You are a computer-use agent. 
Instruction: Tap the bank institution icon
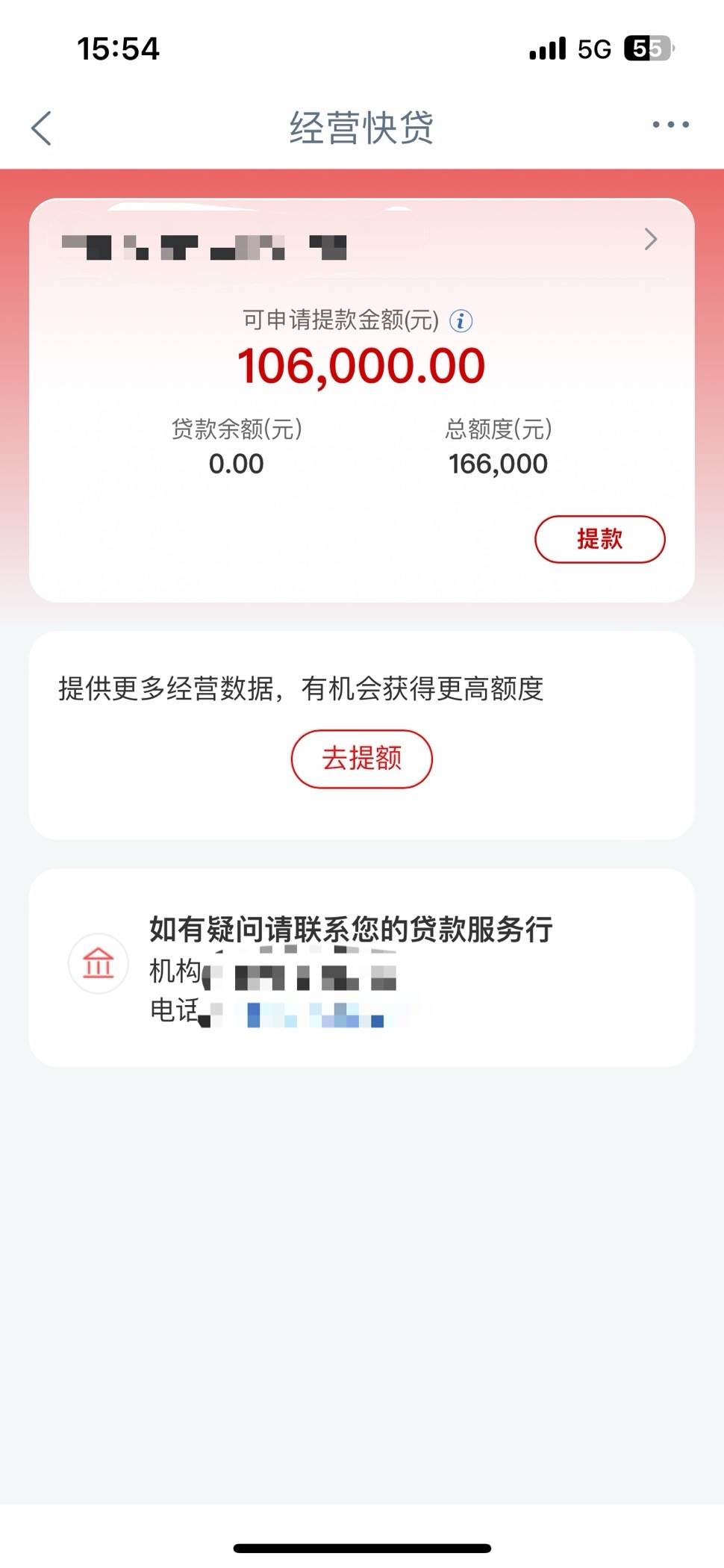pos(98,963)
